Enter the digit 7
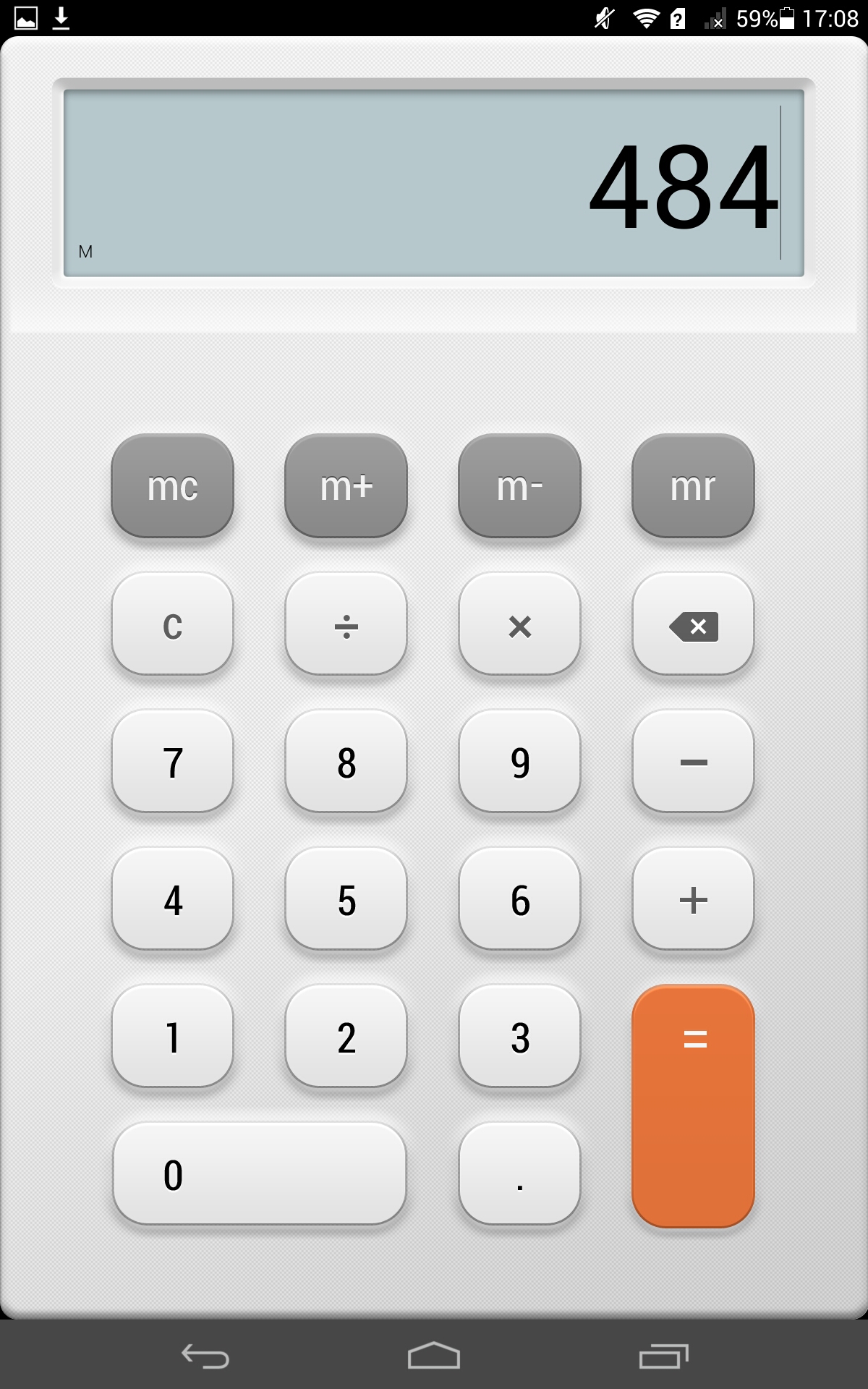The width and height of the screenshot is (868, 1389). coord(172,762)
